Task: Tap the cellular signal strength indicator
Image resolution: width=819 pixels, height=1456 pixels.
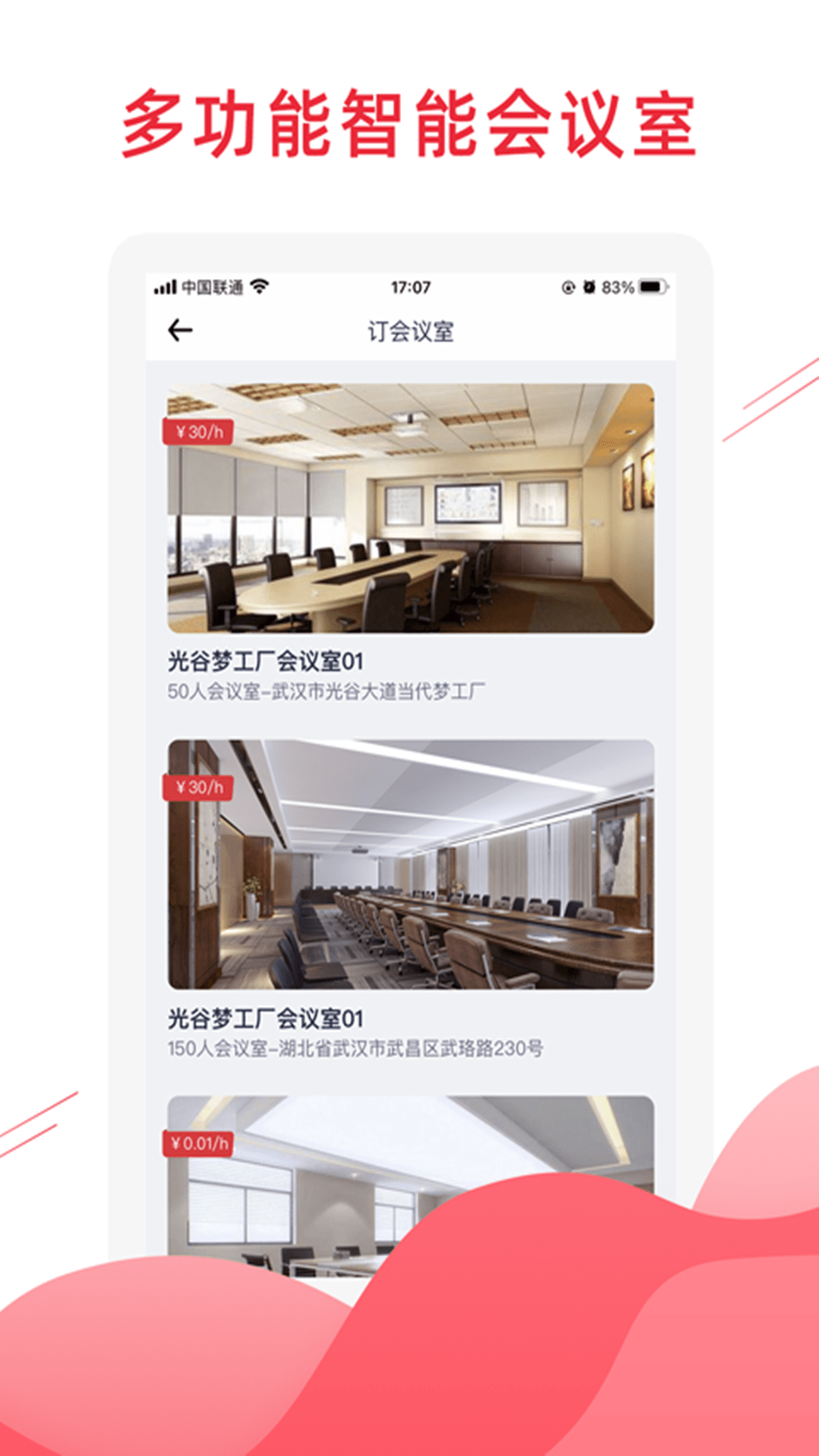Action: point(163,287)
